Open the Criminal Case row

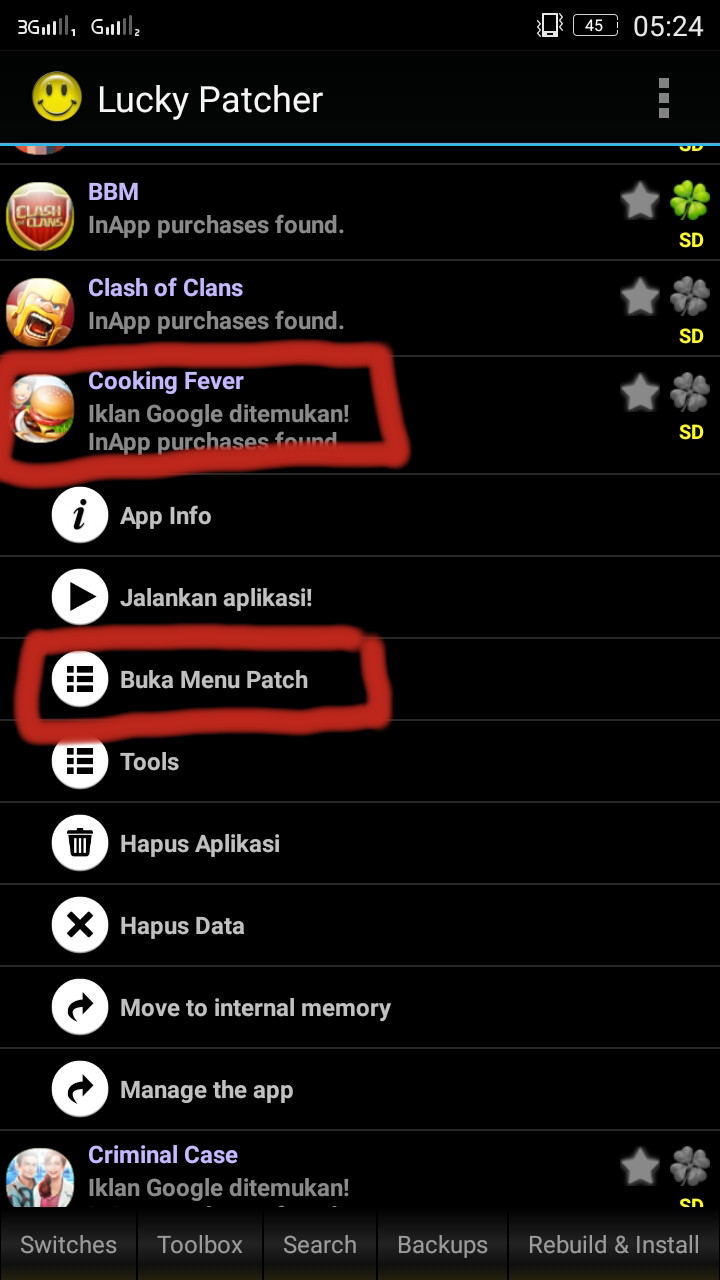pos(300,1172)
